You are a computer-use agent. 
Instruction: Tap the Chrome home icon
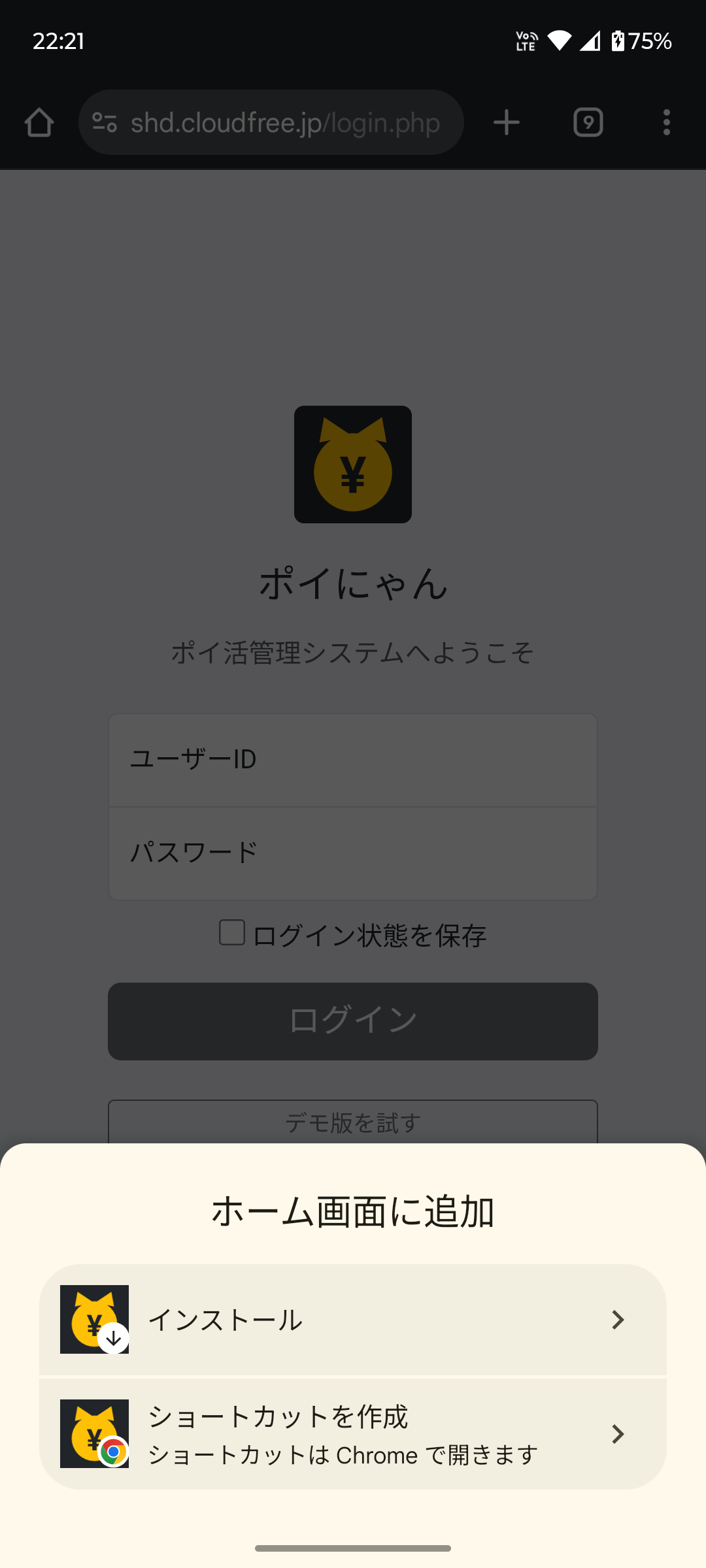[x=39, y=122]
